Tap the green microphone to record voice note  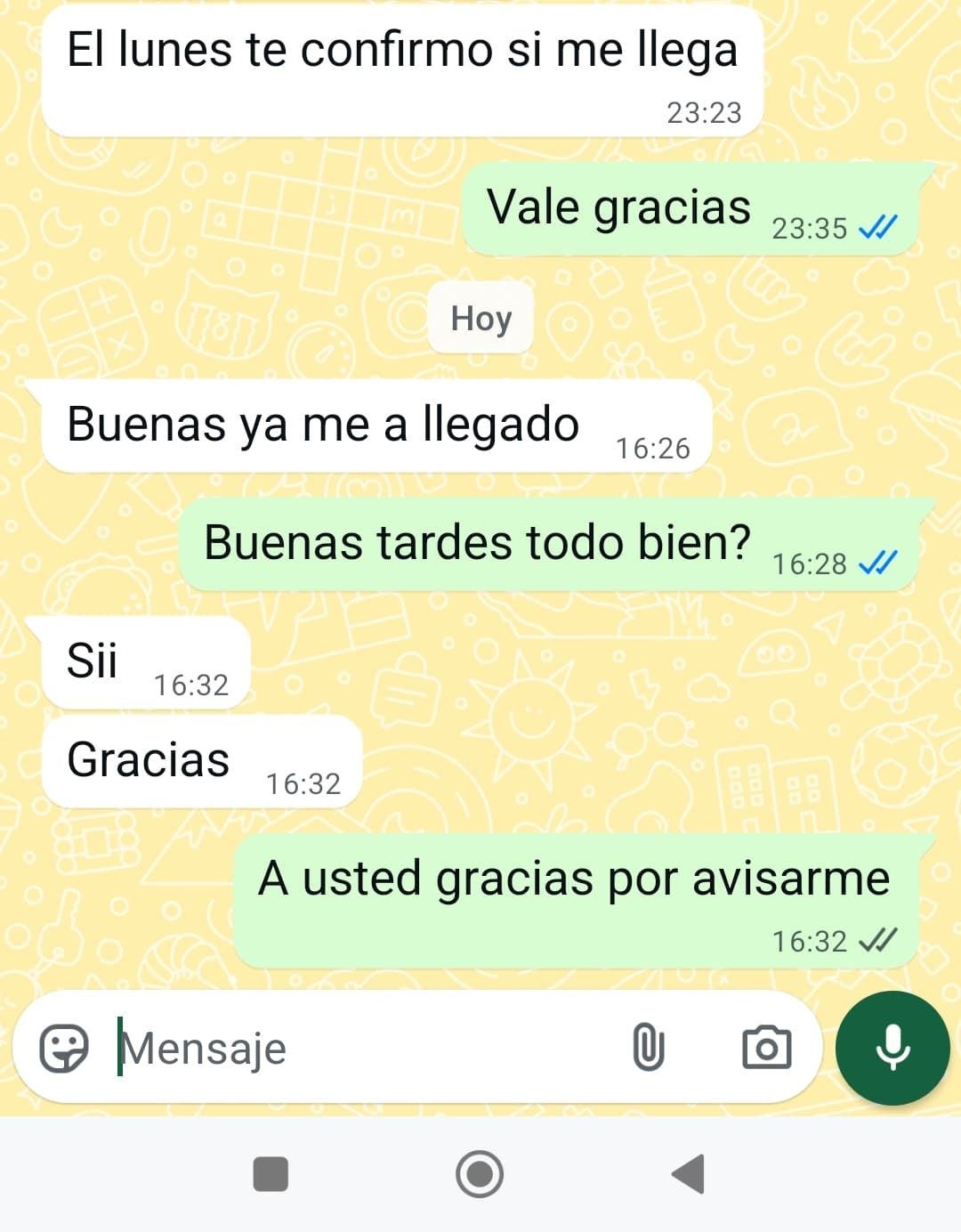coord(892,1048)
